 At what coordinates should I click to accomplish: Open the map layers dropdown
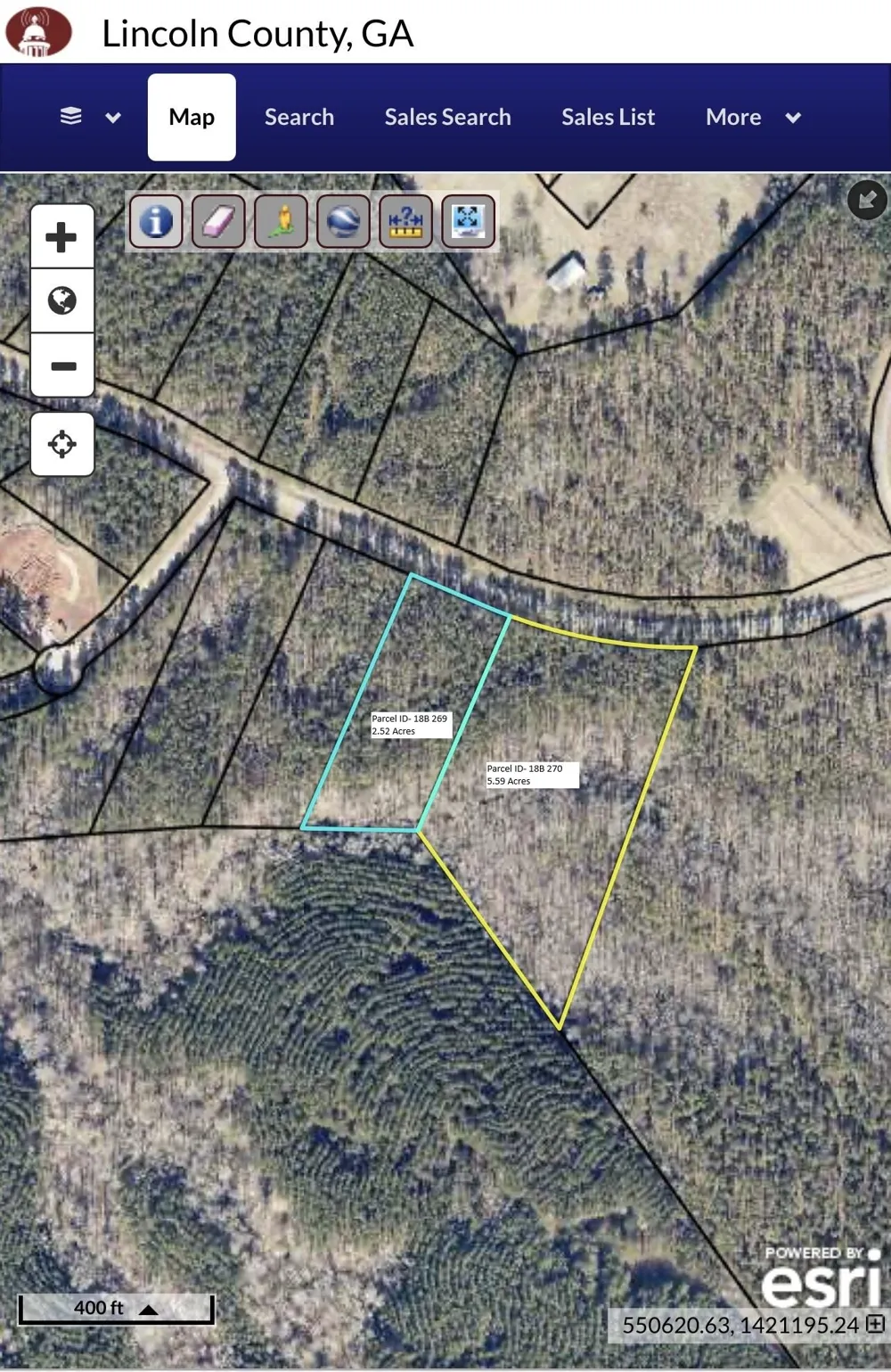point(89,117)
